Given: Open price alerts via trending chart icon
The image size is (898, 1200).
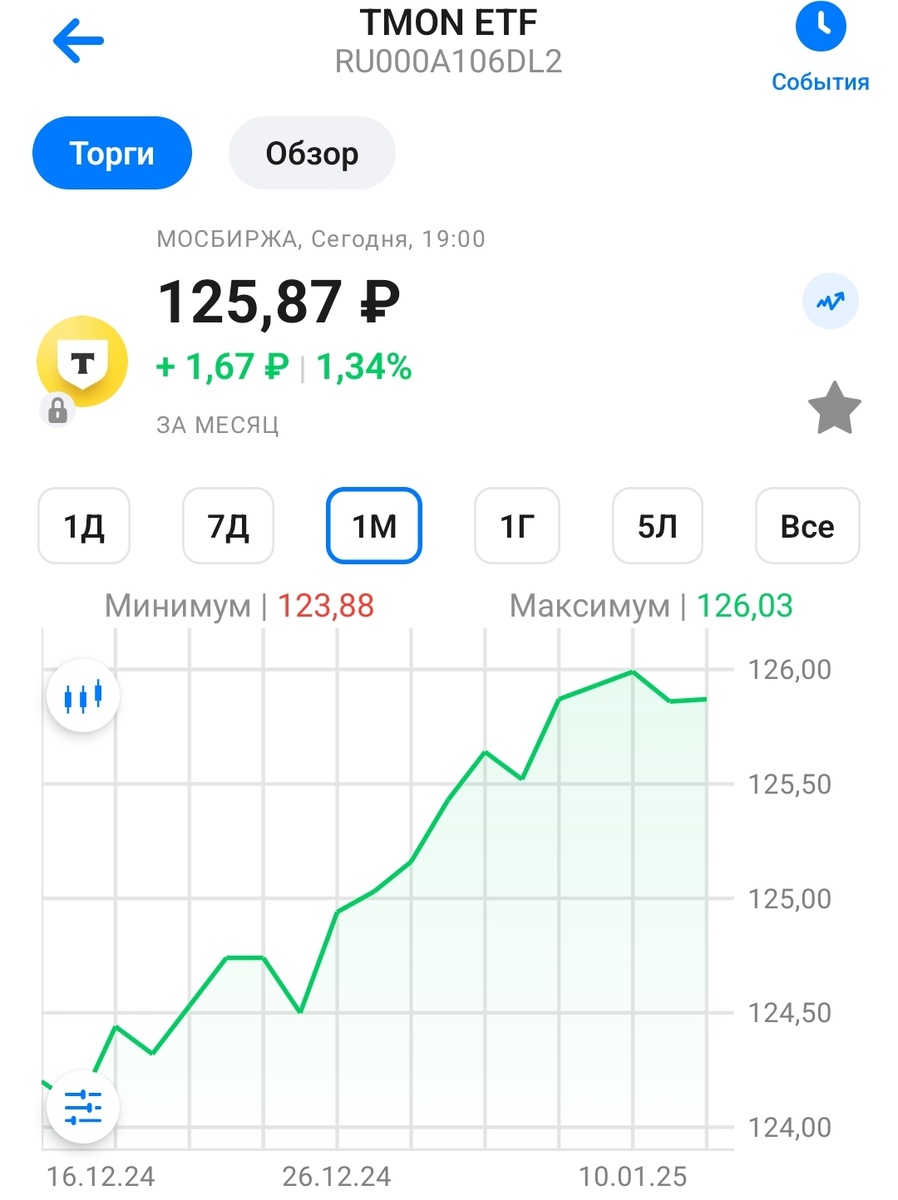Looking at the screenshot, I should [831, 300].
